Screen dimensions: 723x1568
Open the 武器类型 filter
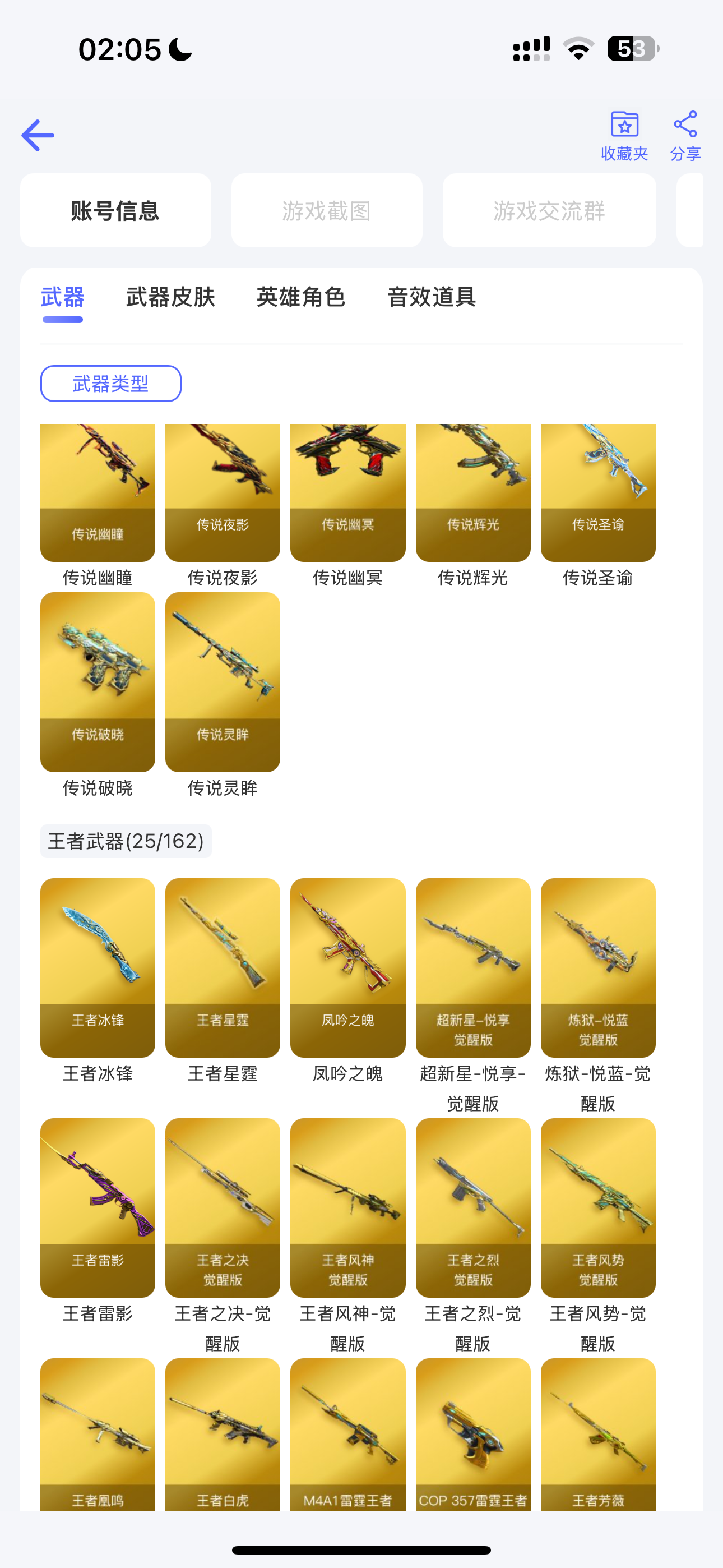[111, 384]
